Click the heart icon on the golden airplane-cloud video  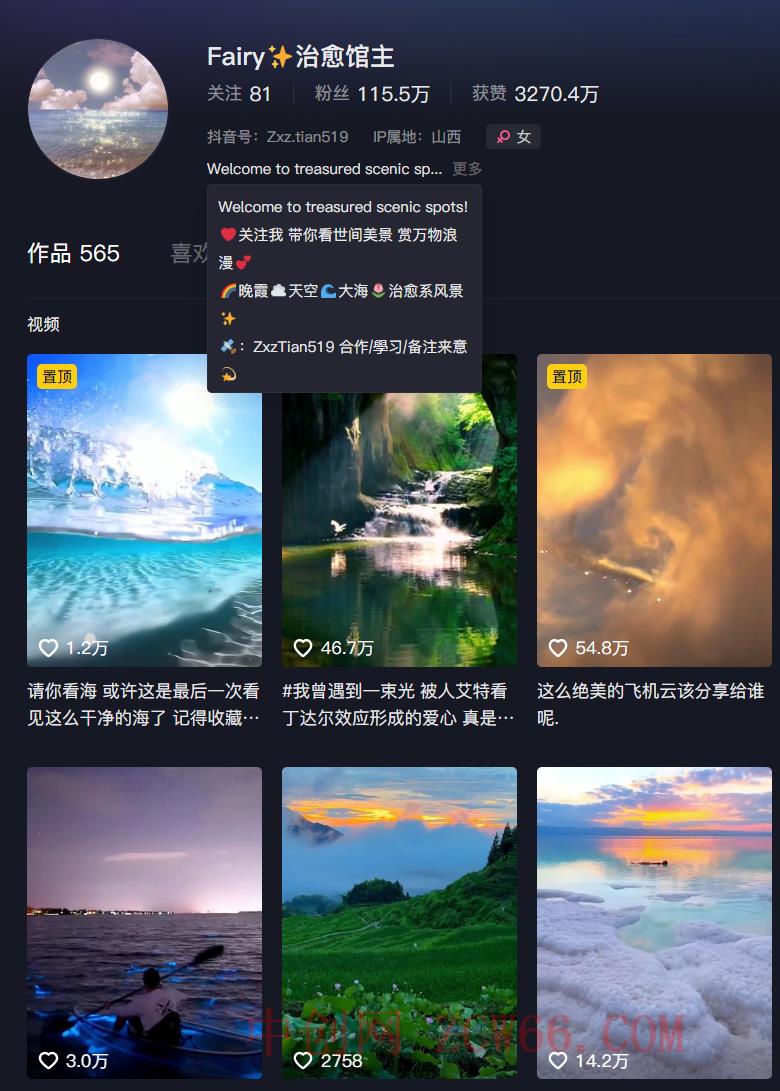point(558,648)
